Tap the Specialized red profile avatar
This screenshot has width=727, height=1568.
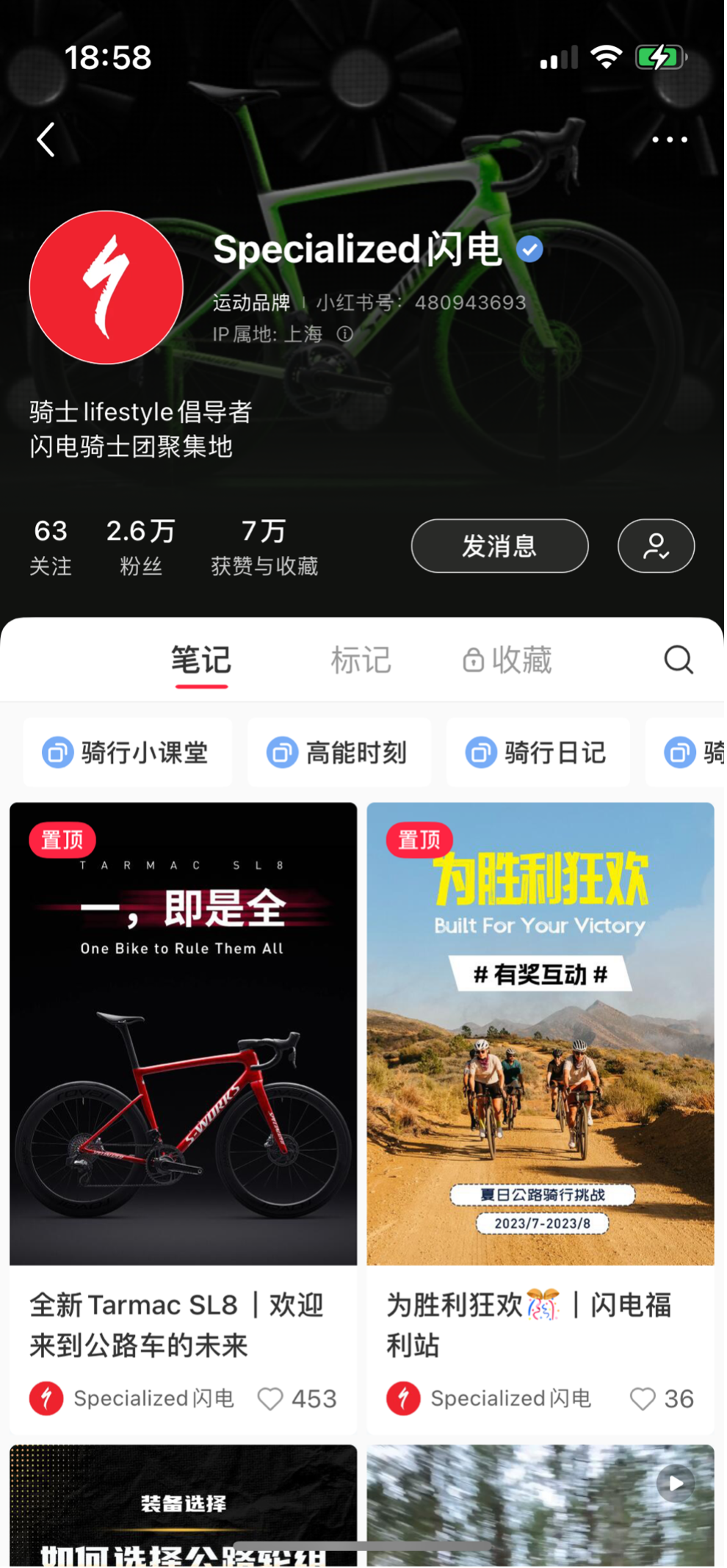pyautogui.click(x=106, y=287)
